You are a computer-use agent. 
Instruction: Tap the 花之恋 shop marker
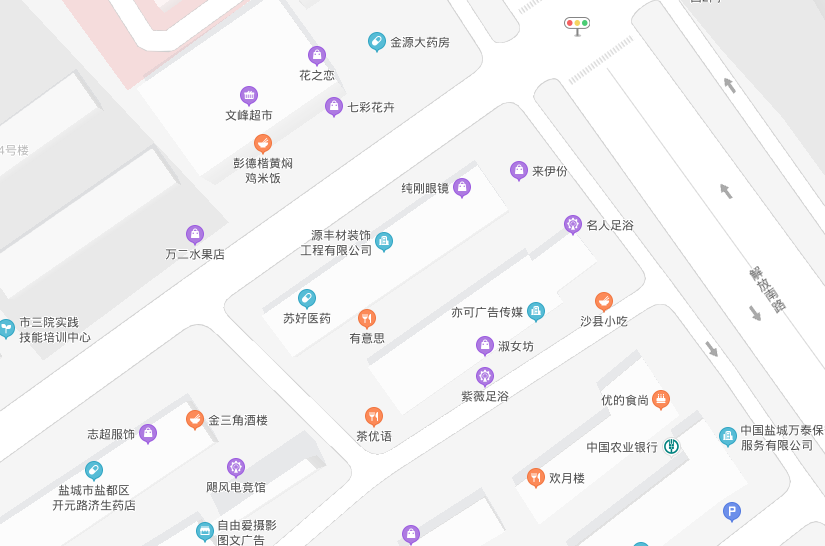pos(317,55)
